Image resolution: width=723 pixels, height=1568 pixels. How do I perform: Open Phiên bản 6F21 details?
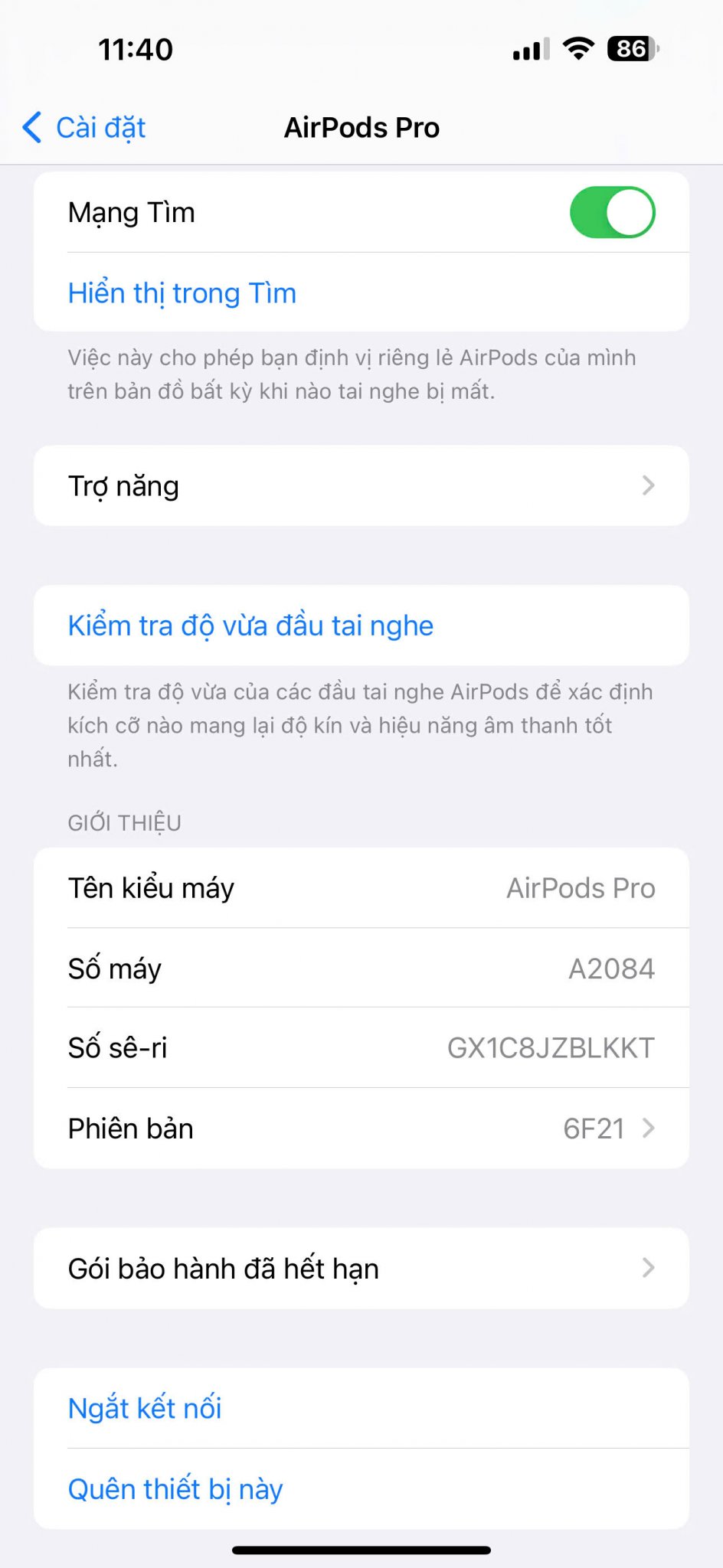click(x=361, y=1129)
